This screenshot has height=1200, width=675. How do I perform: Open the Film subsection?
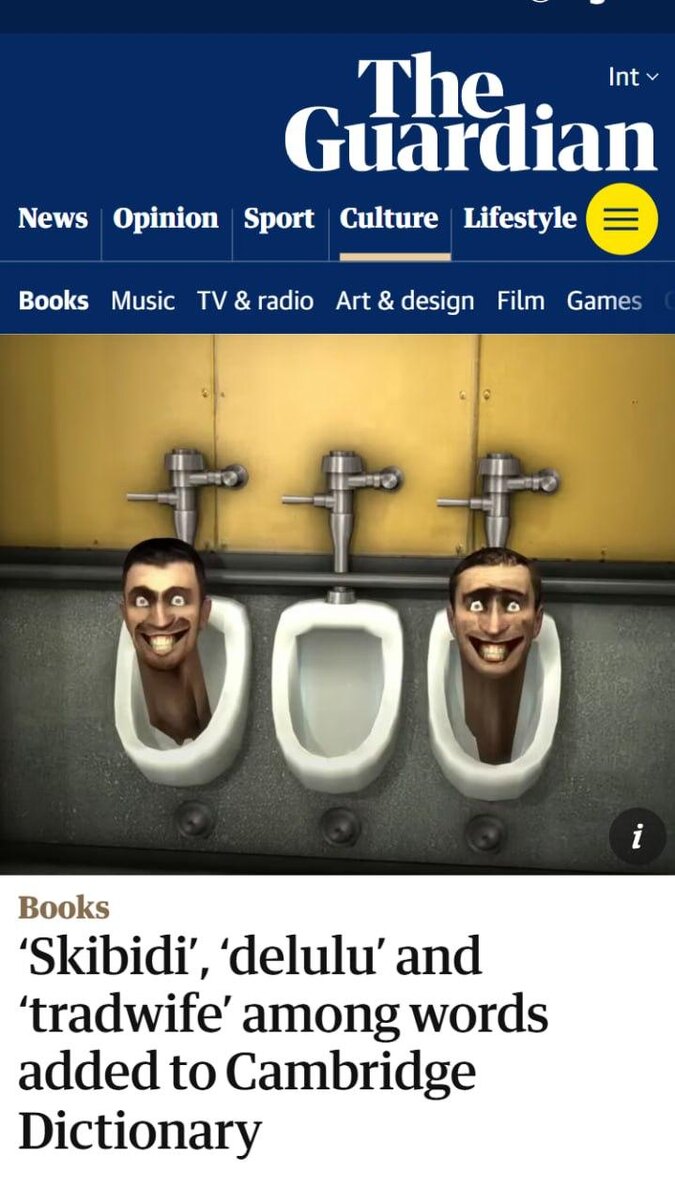(x=521, y=301)
